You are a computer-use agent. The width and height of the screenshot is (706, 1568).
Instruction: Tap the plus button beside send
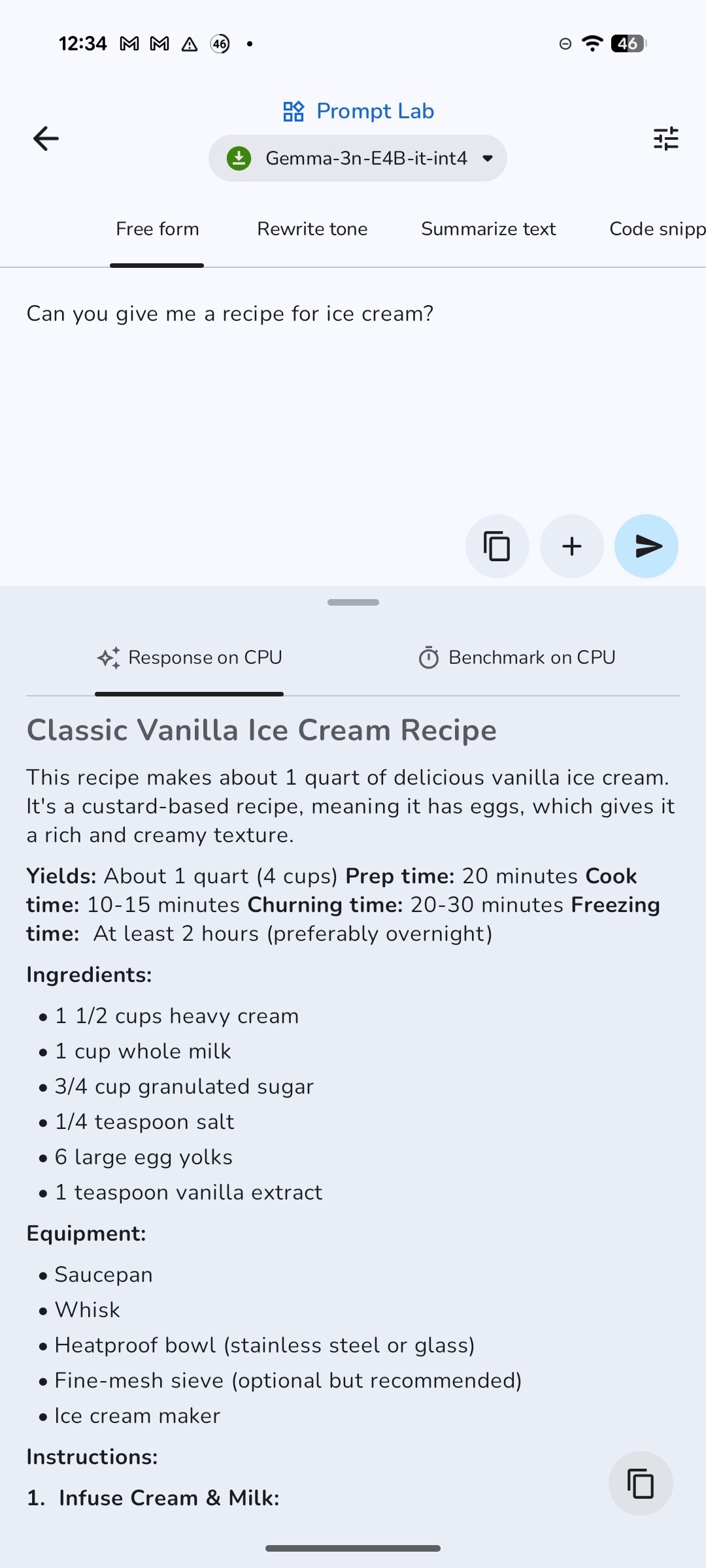coord(571,546)
